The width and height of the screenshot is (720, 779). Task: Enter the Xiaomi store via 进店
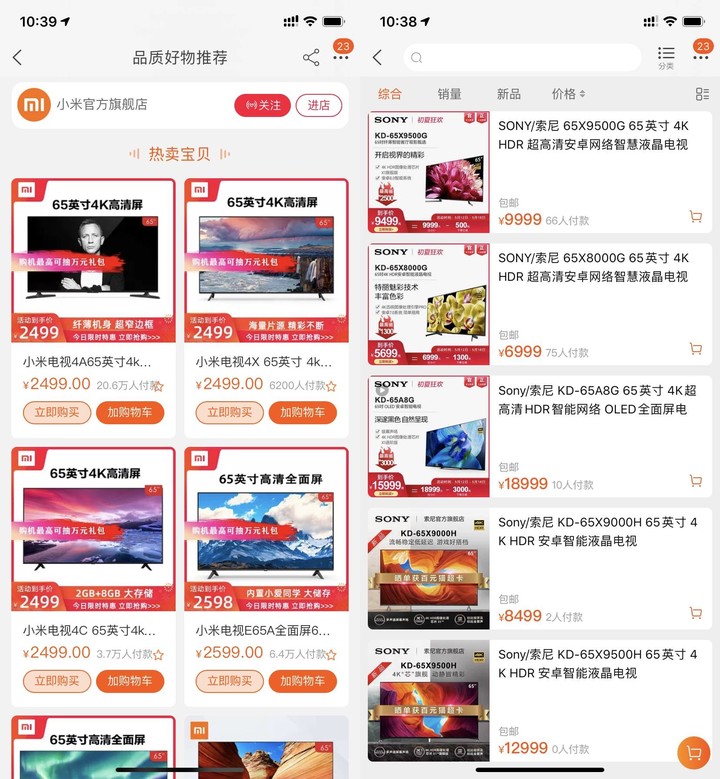[318, 105]
